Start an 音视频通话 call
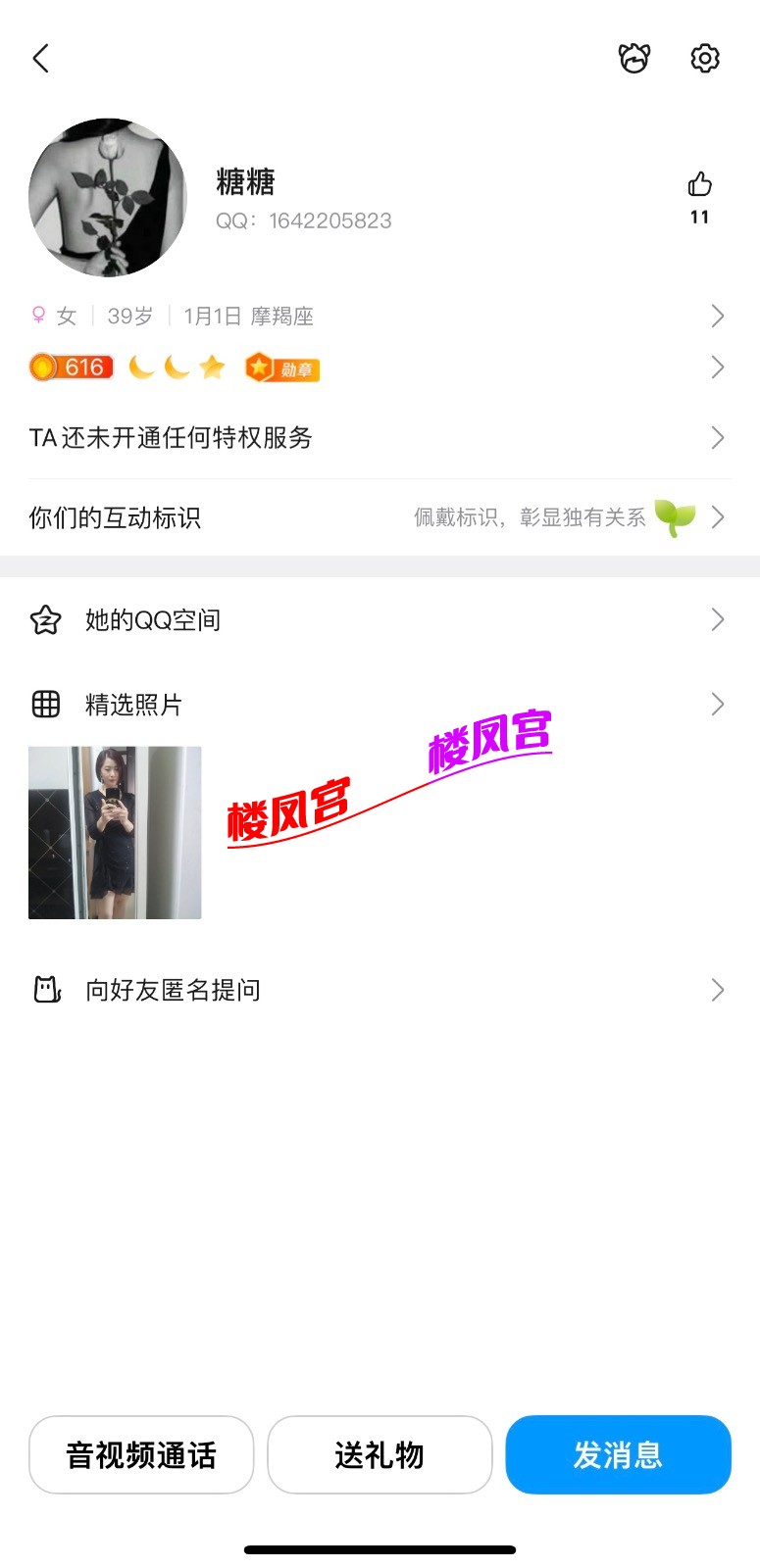Viewport: 760px width, 1568px height. 141,1454
